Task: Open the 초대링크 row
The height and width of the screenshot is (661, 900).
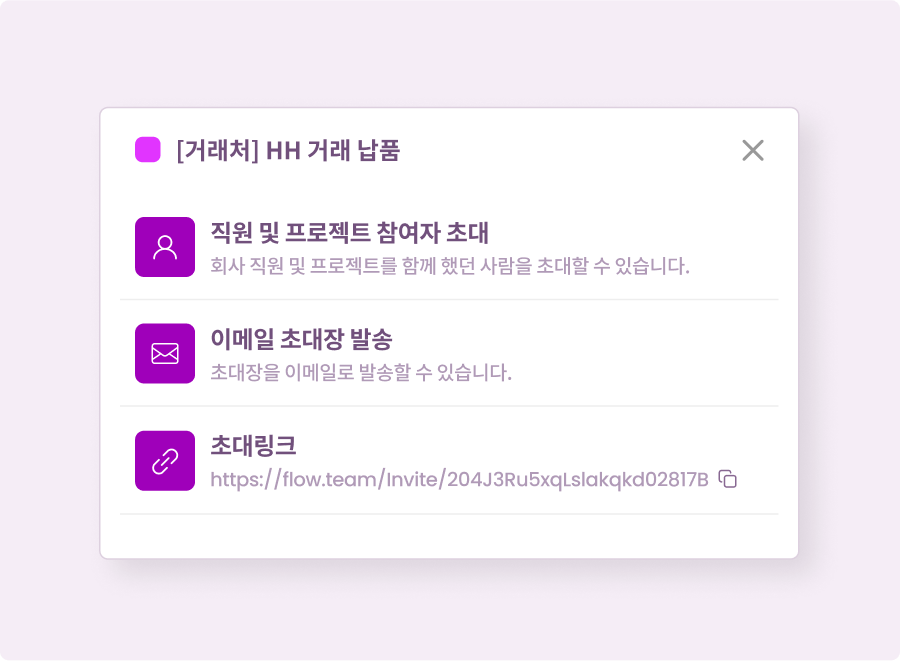Action: coord(253,446)
